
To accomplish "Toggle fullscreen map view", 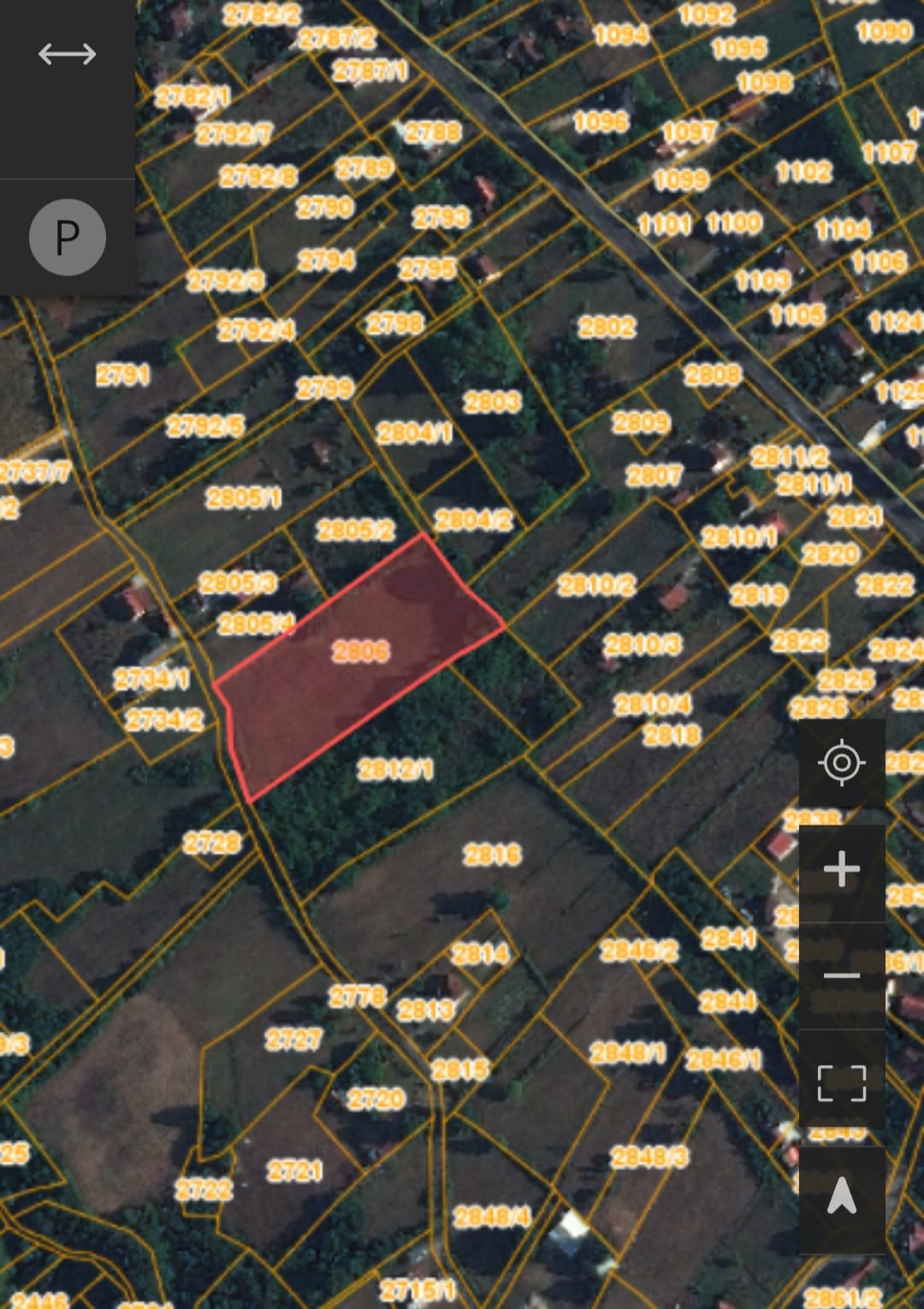I will (841, 1082).
